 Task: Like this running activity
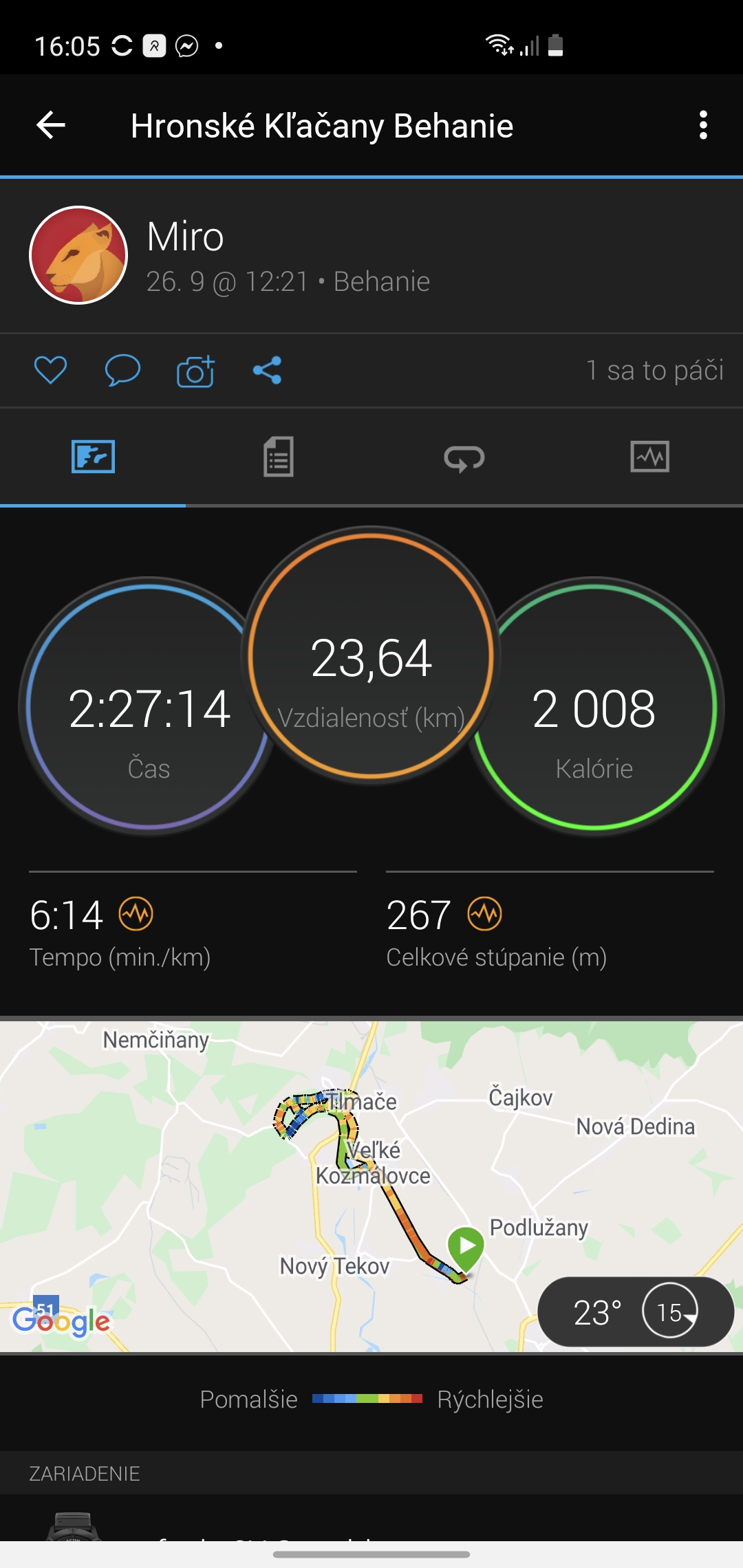click(x=50, y=371)
